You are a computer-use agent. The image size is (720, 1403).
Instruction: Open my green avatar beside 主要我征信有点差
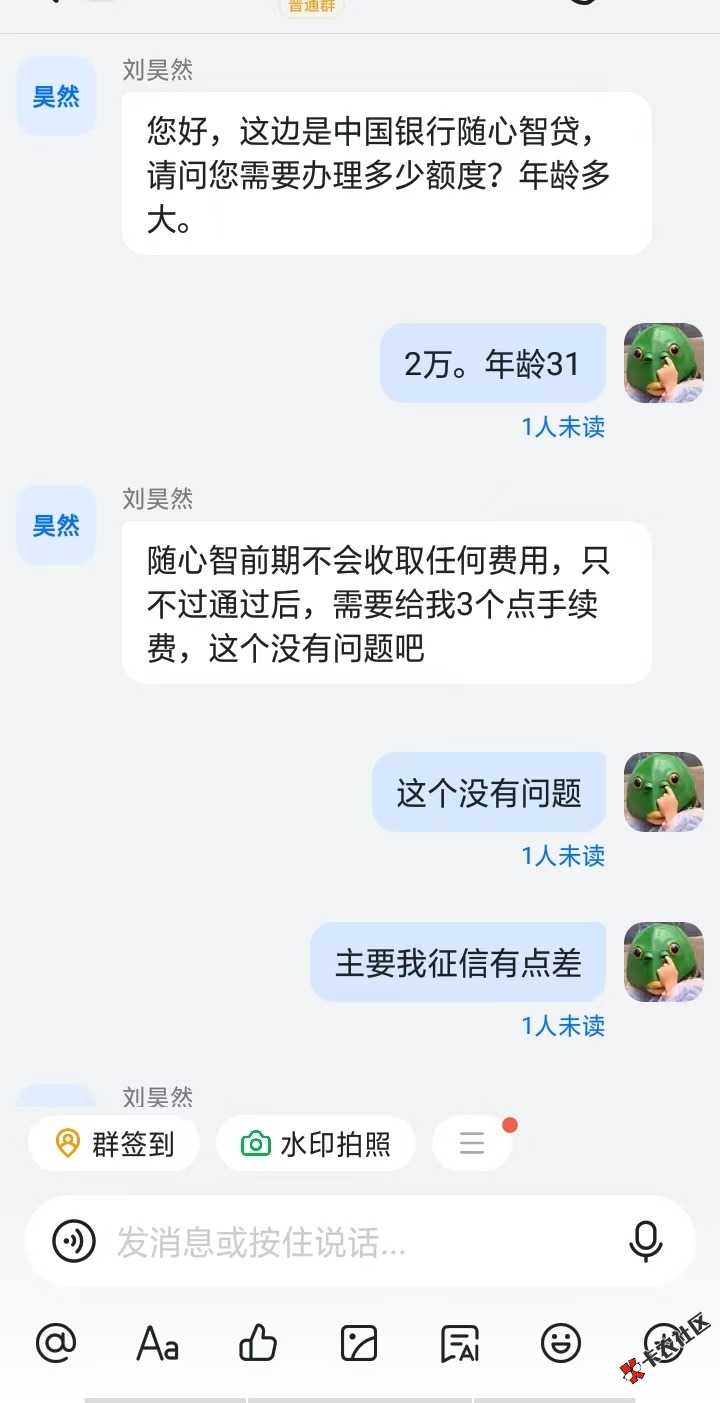(x=663, y=962)
